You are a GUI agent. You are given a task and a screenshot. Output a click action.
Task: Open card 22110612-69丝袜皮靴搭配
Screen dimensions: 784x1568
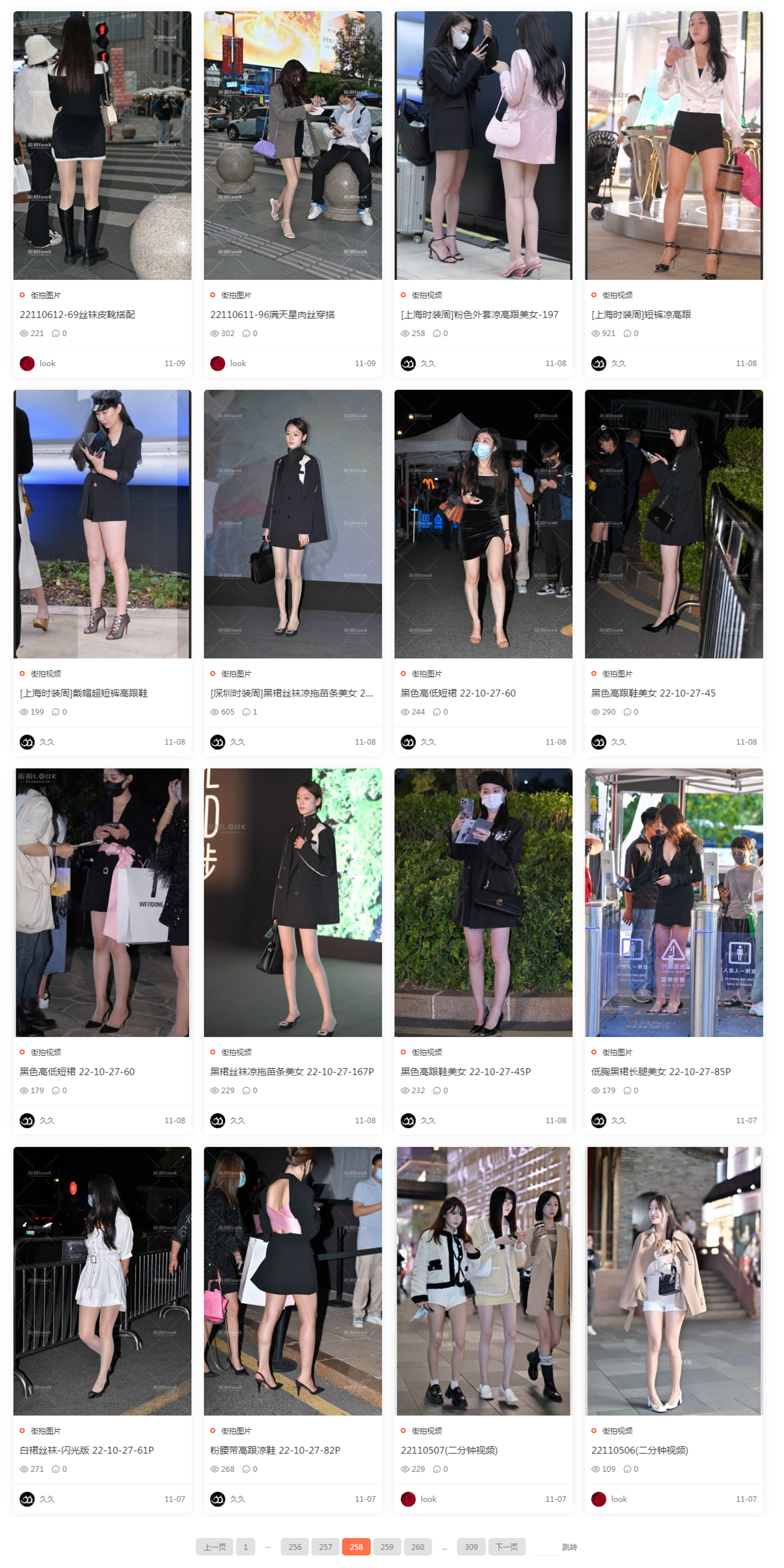click(x=77, y=314)
